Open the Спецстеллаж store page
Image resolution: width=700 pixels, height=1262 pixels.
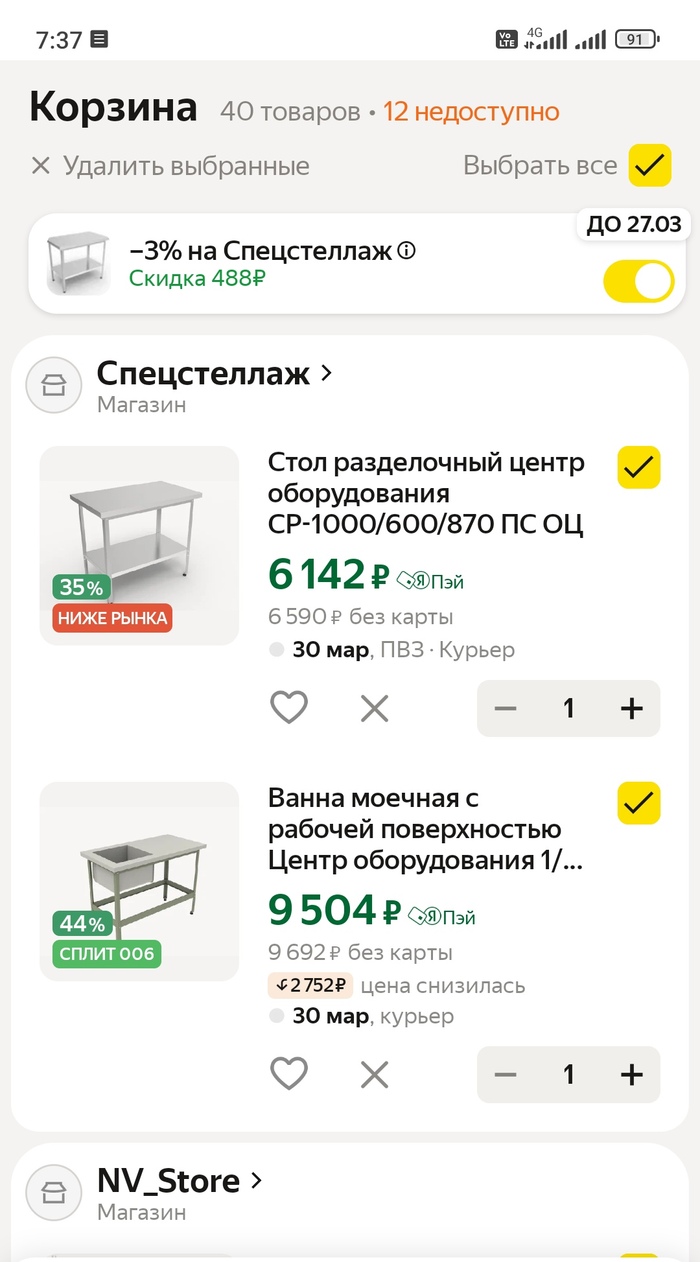(214, 374)
